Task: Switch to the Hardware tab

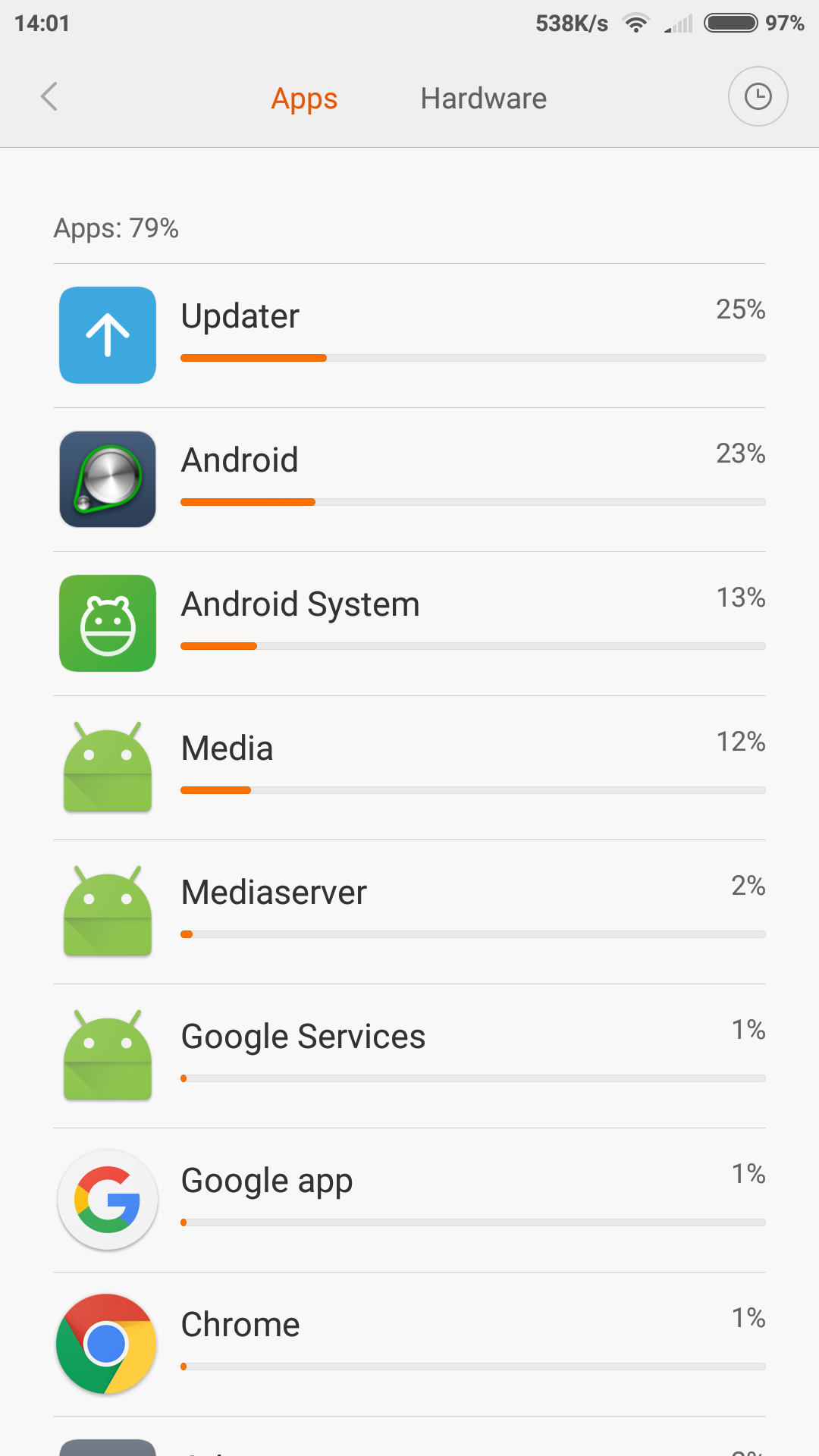Action: point(484,99)
